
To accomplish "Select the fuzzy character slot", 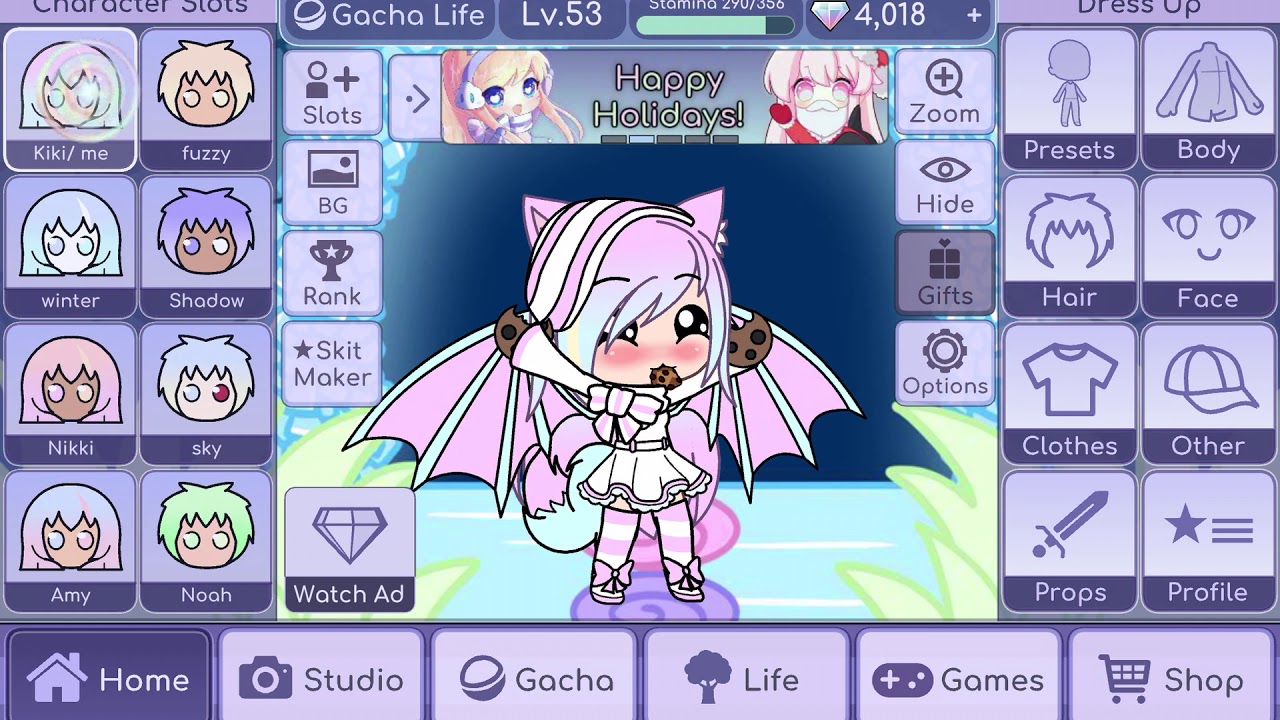I will [x=206, y=100].
